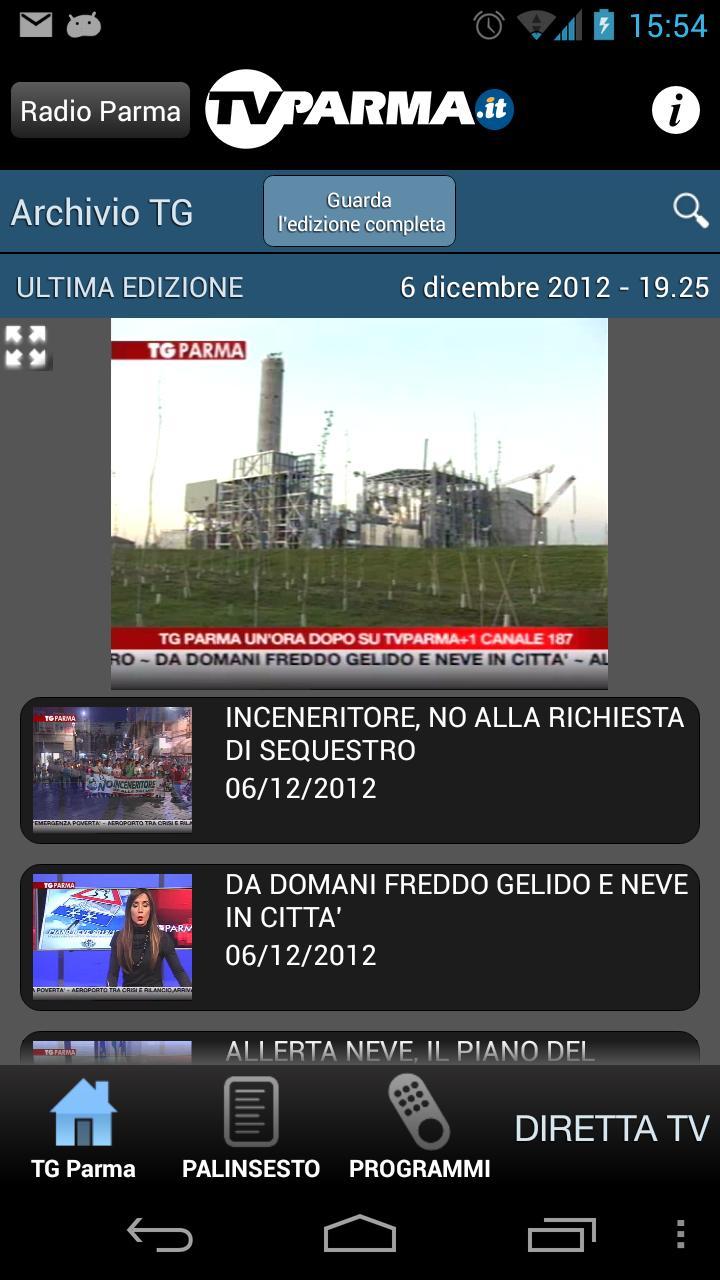Open TG Parma home tab icon
The height and width of the screenshot is (1280, 720).
(86, 1113)
